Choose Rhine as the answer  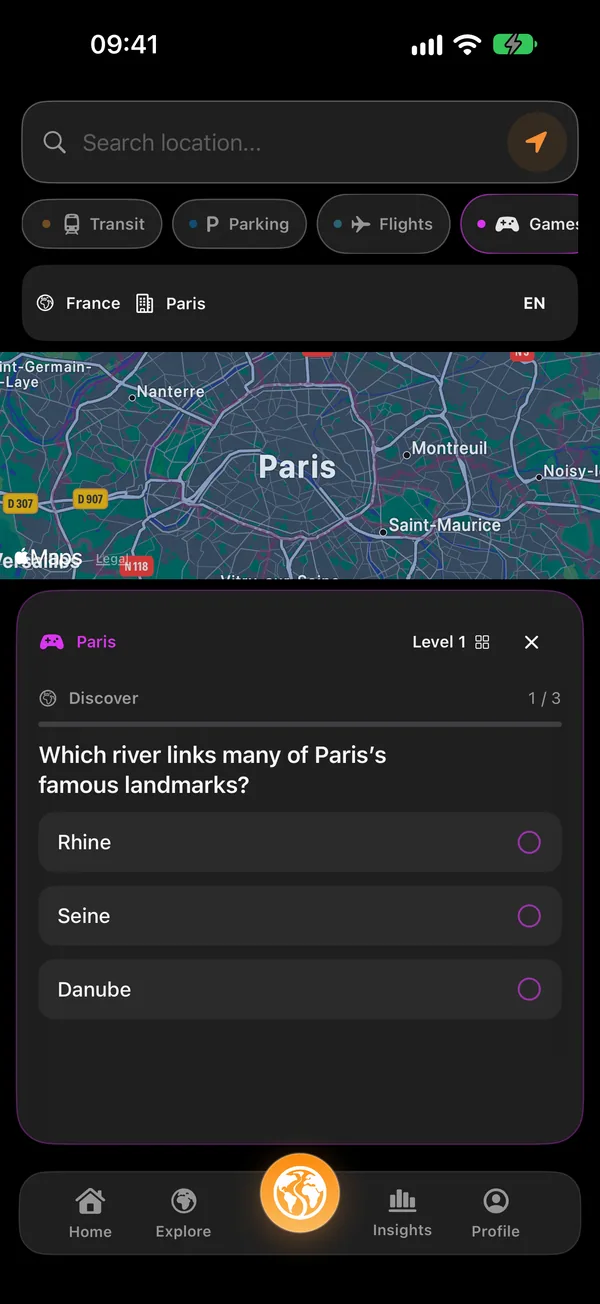click(x=300, y=842)
